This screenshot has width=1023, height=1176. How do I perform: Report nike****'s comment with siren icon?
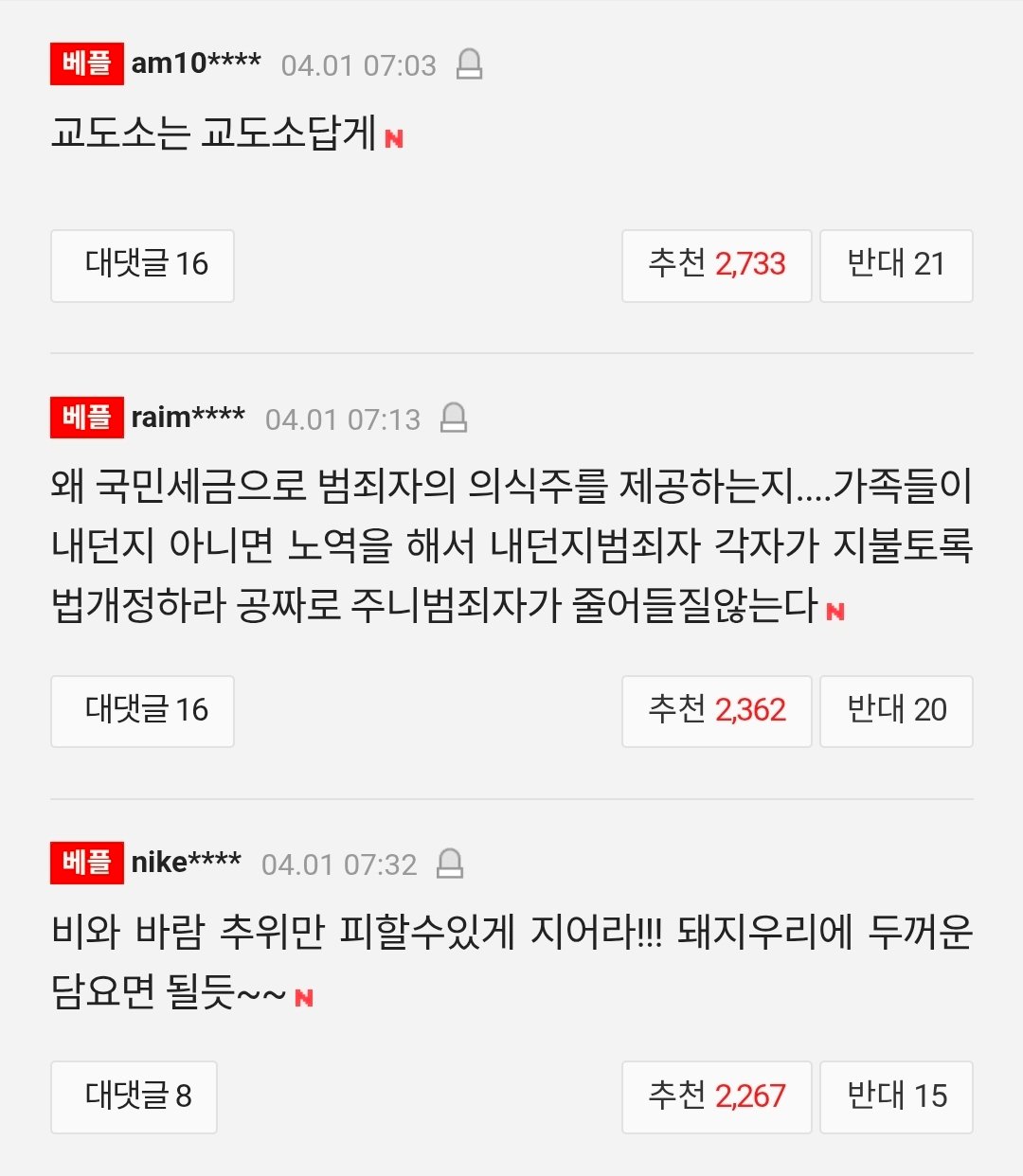pyautogui.click(x=450, y=864)
